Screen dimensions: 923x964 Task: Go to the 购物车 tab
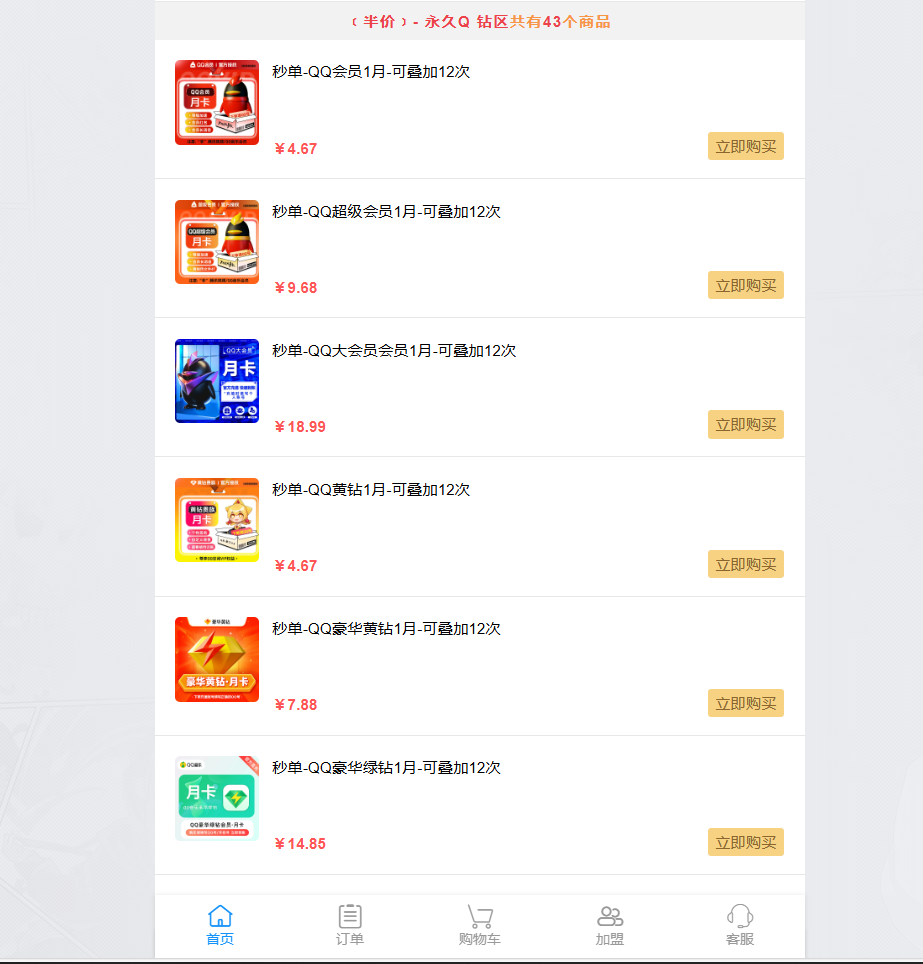coord(480,925)
